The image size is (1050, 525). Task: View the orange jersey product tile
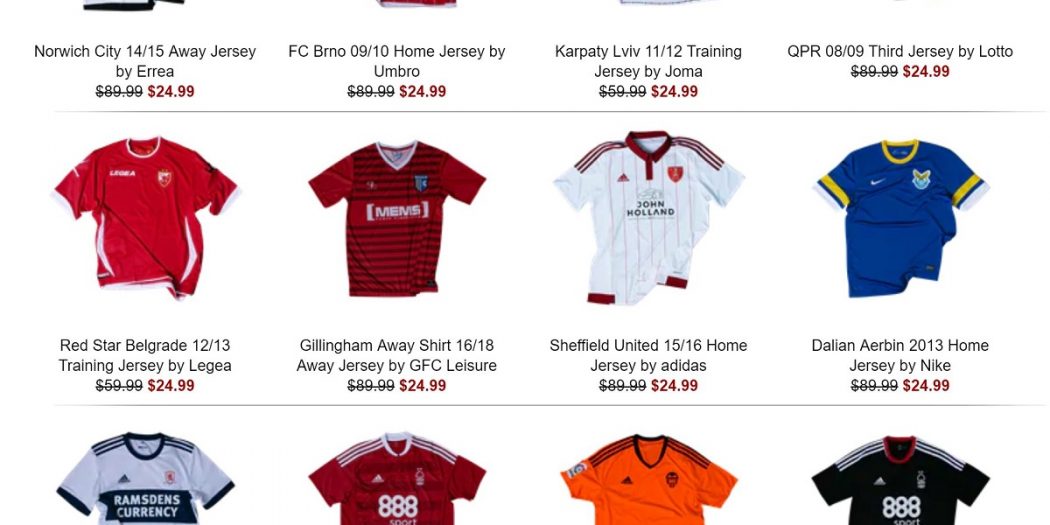click(648, 478)
